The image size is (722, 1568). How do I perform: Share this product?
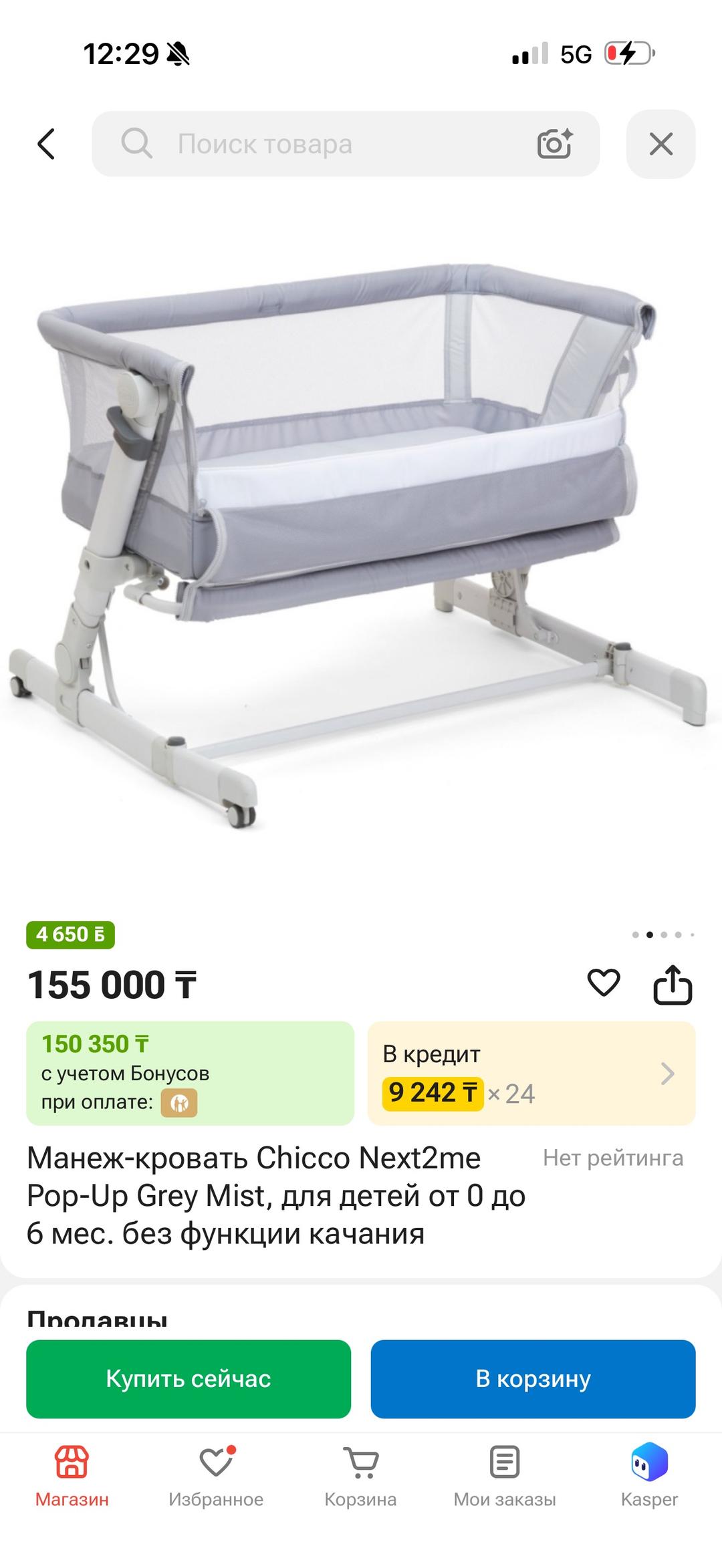point(672,984)
